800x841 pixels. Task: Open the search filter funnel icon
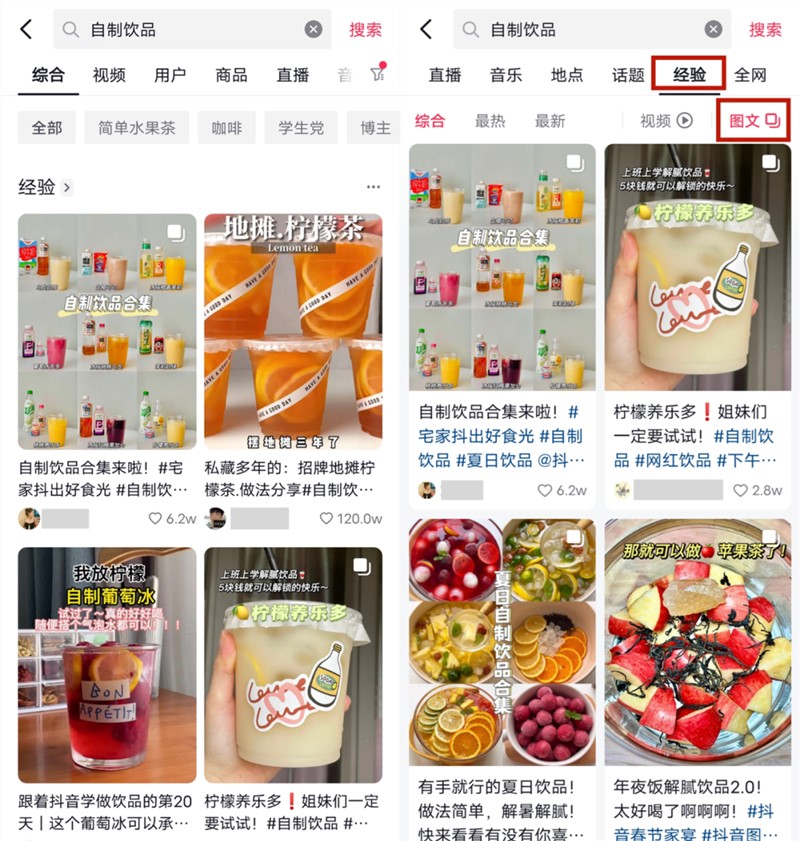tap(377, 74)
